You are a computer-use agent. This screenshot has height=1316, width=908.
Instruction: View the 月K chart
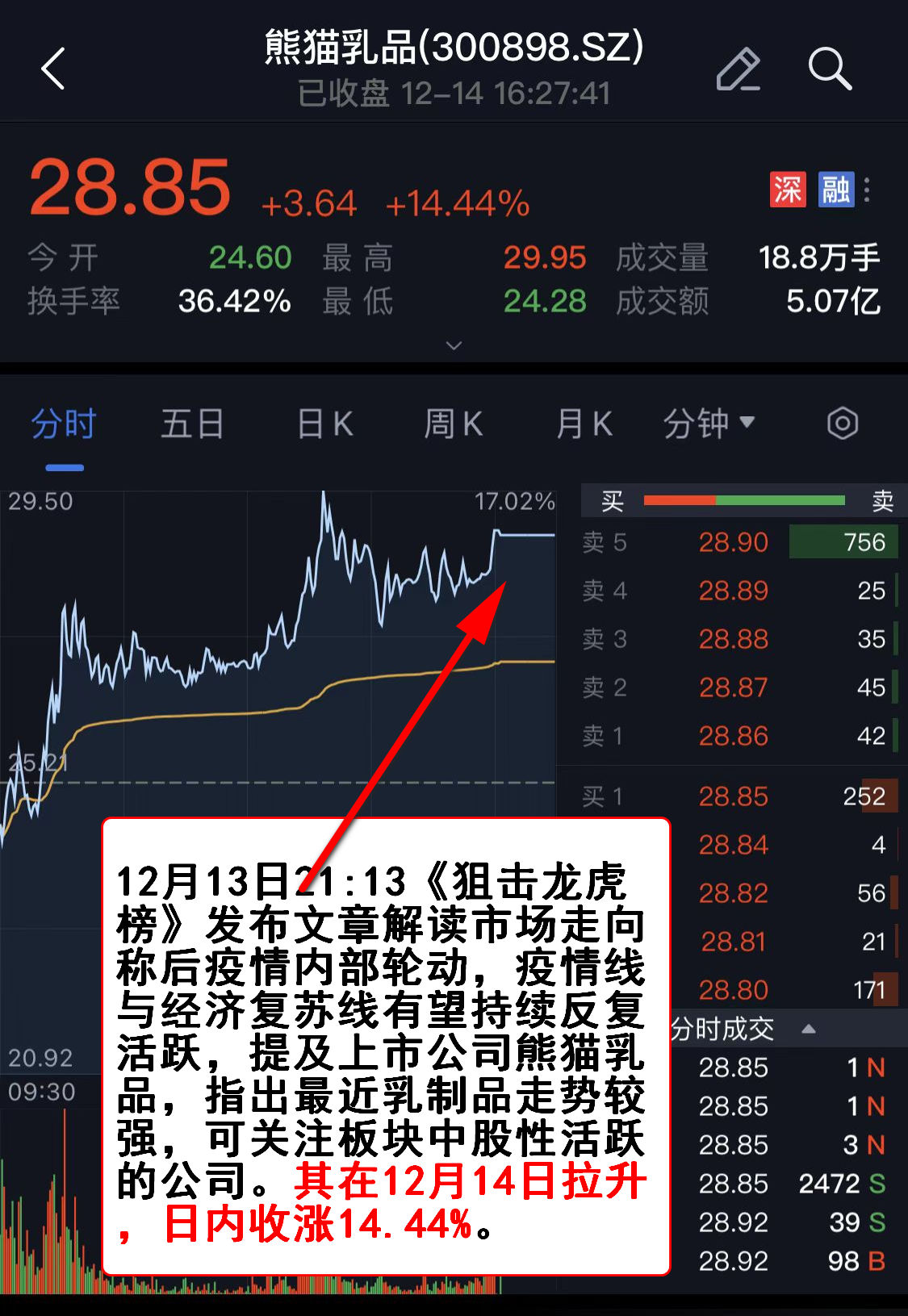584,424
